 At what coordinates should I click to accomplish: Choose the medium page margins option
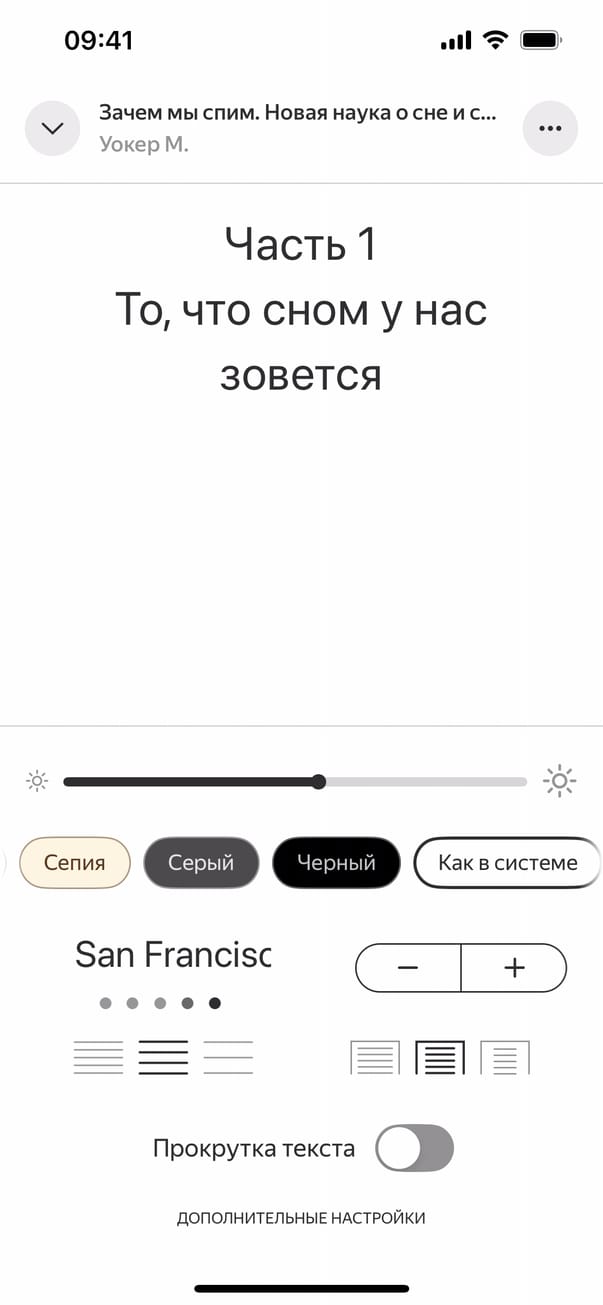(440, 1057)
